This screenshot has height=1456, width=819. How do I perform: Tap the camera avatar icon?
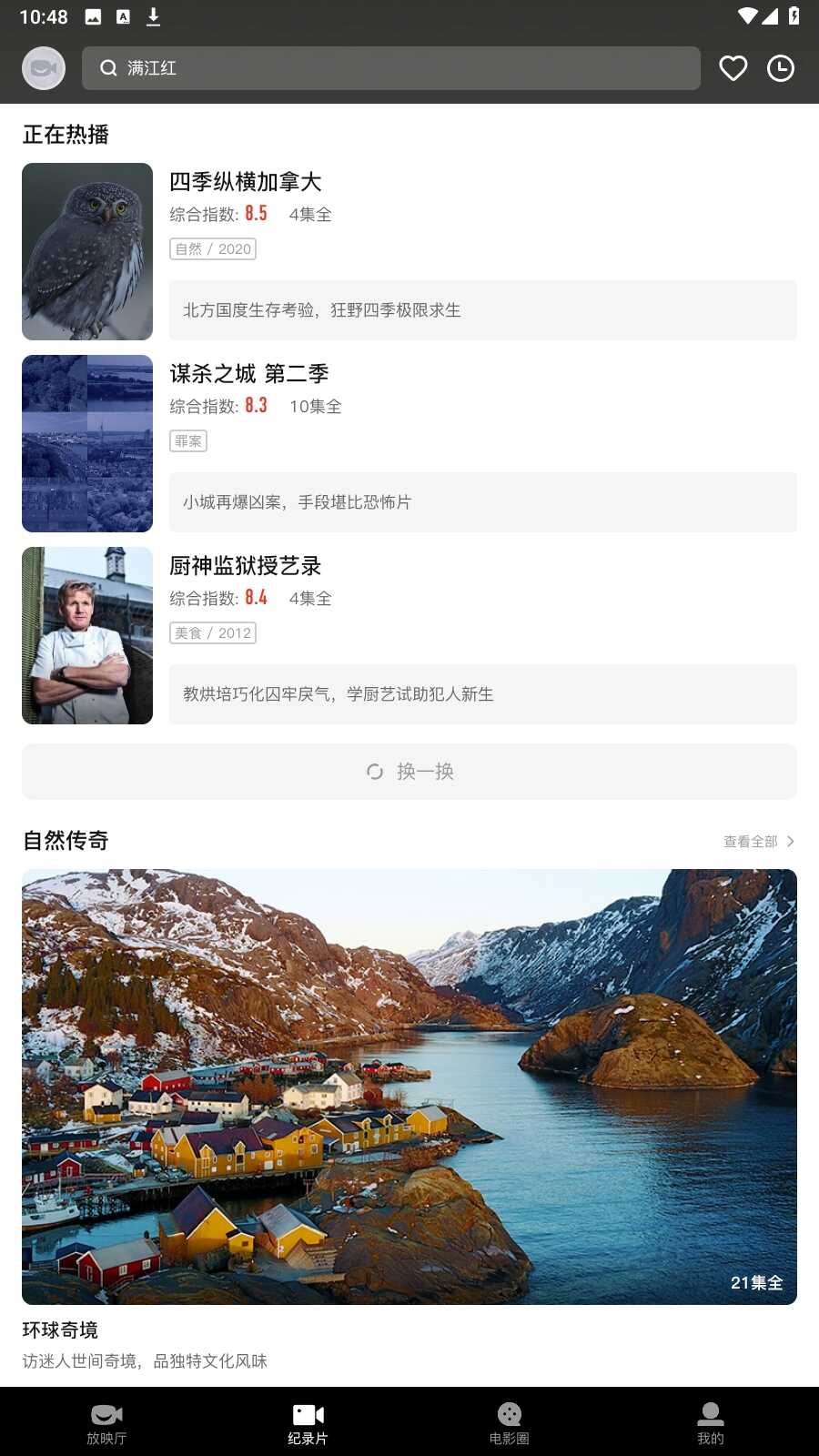point(44,68)
